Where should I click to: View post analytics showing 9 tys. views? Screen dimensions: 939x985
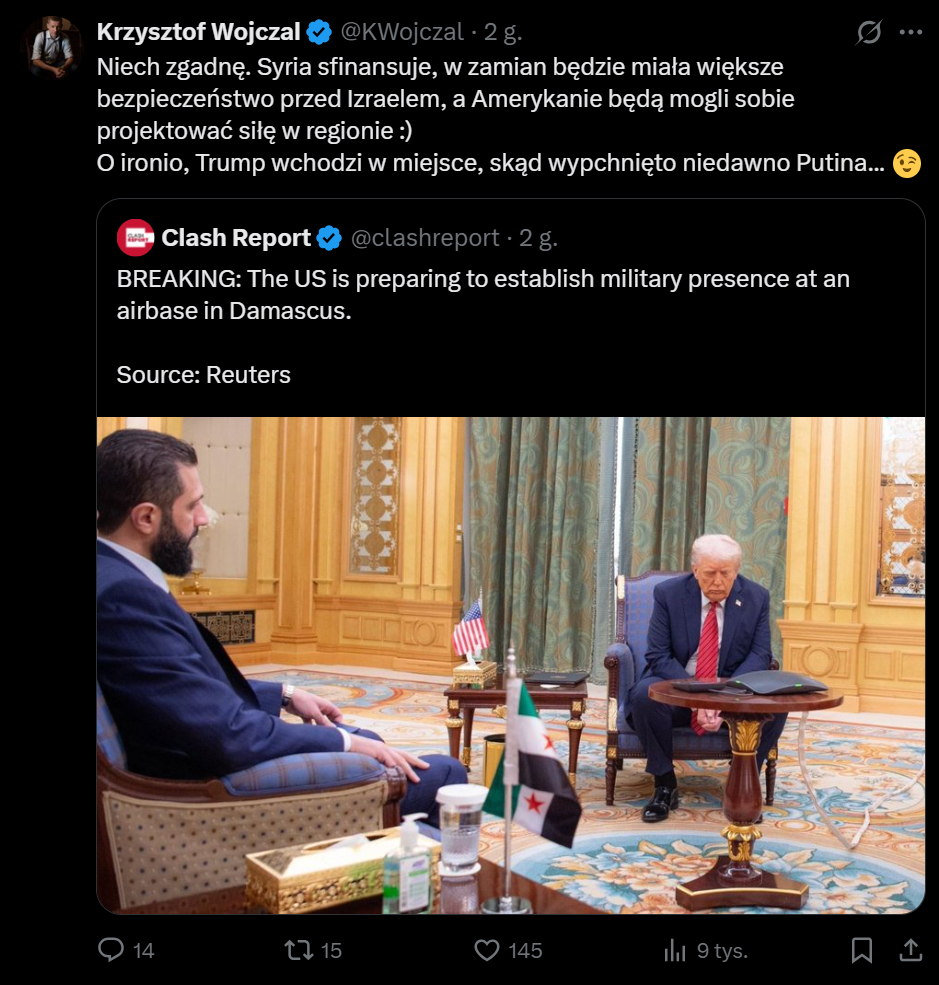[x=676, y=949]
